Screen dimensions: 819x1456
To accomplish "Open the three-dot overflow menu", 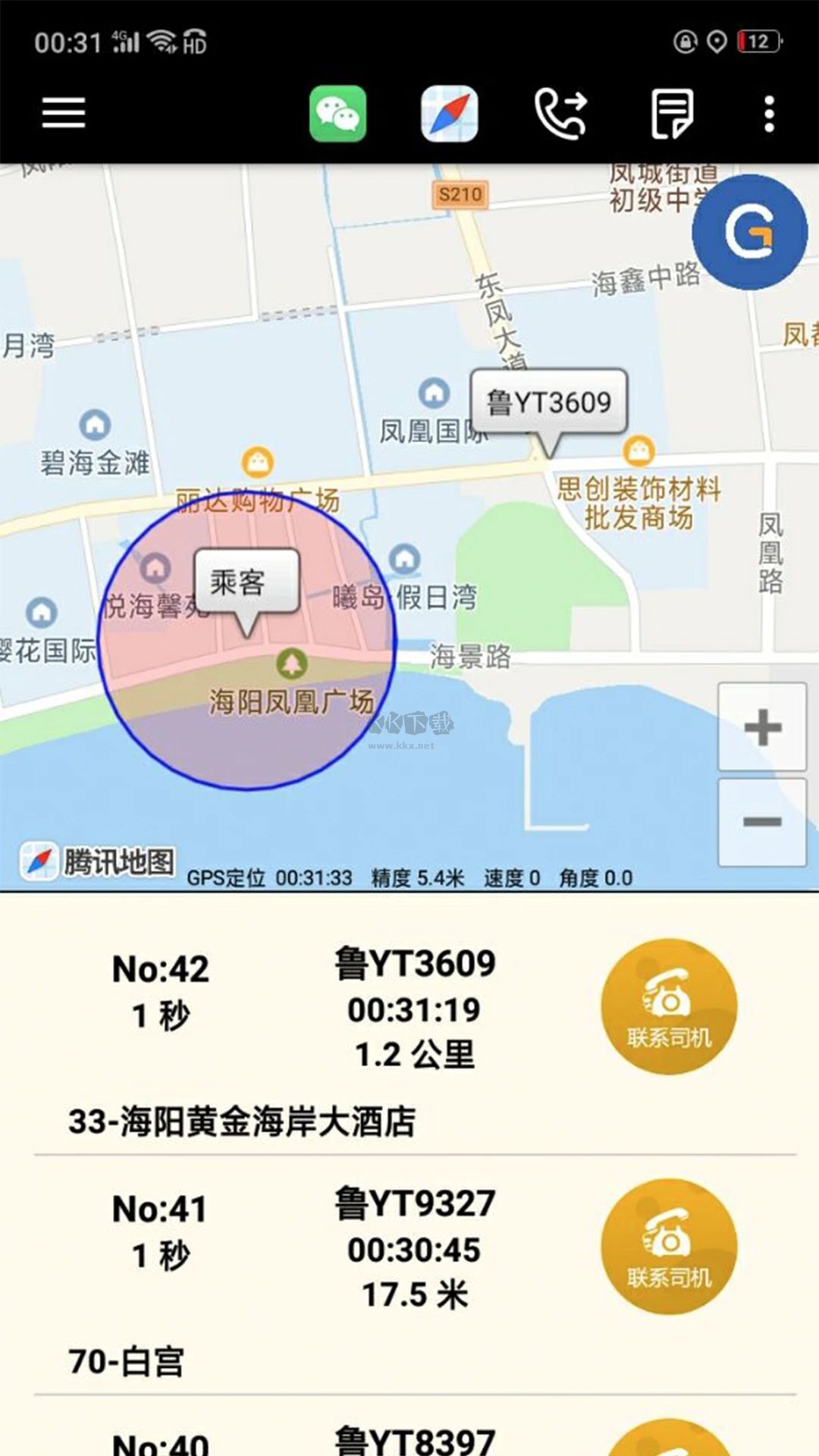I will pos(770,112).
